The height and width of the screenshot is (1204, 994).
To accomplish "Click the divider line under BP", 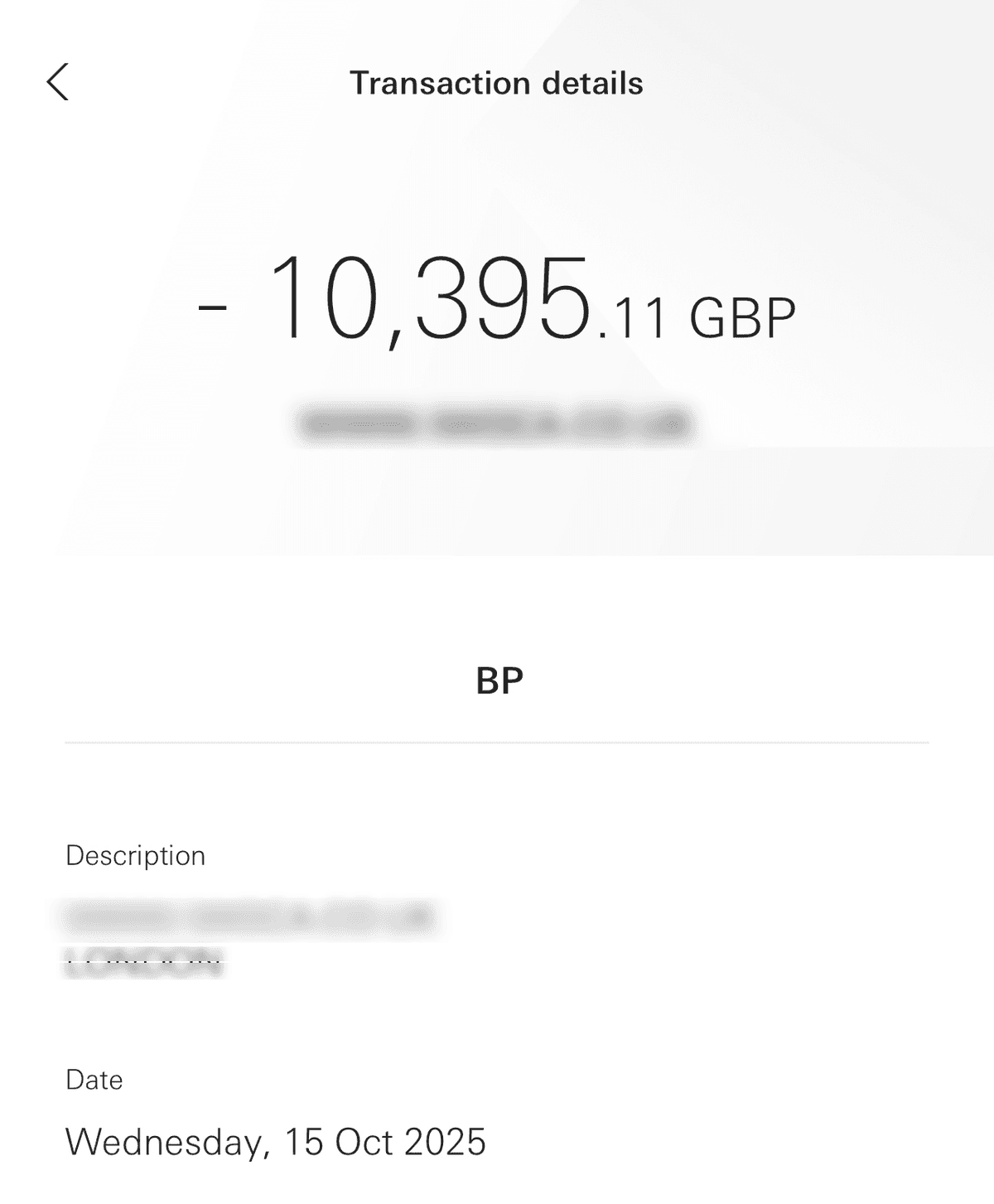I will tap(497, 742).
